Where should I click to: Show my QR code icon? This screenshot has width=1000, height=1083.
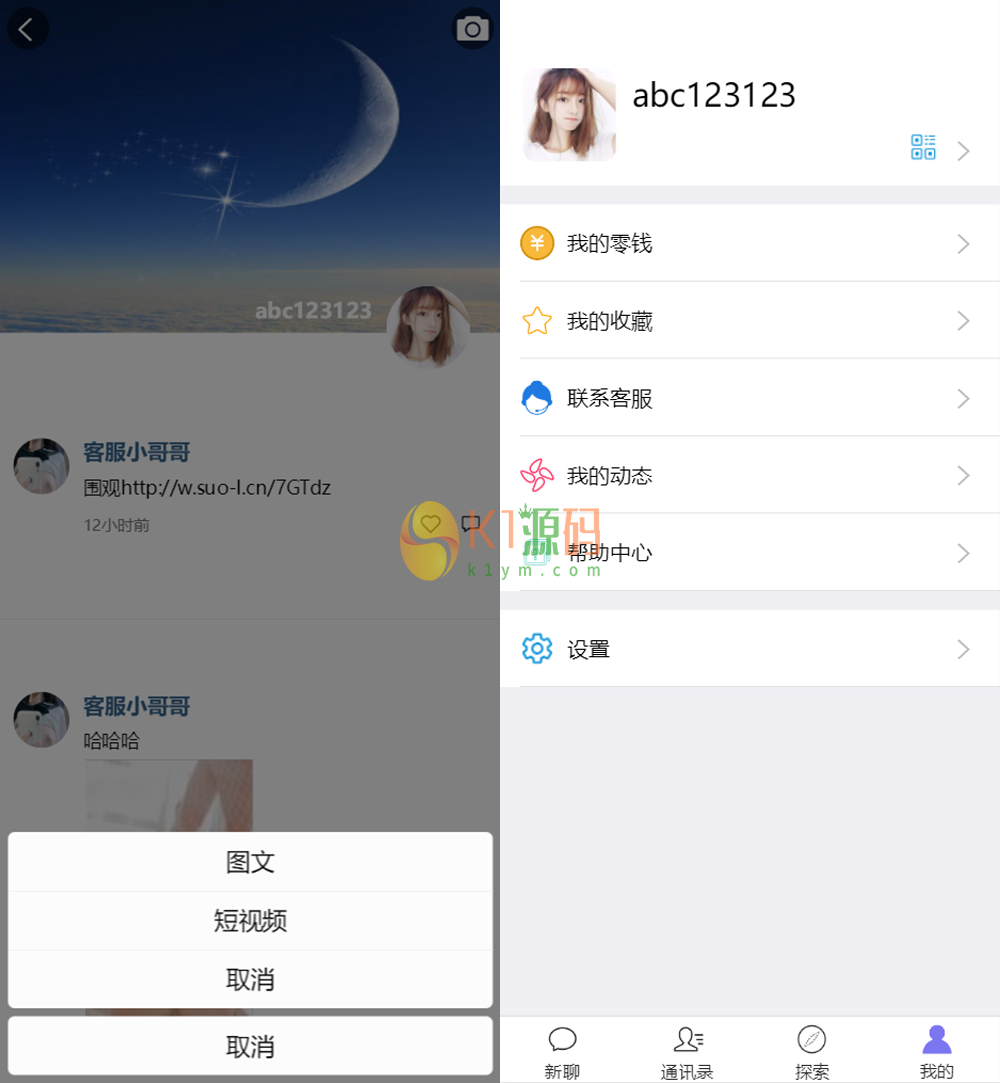pos(923,148)
